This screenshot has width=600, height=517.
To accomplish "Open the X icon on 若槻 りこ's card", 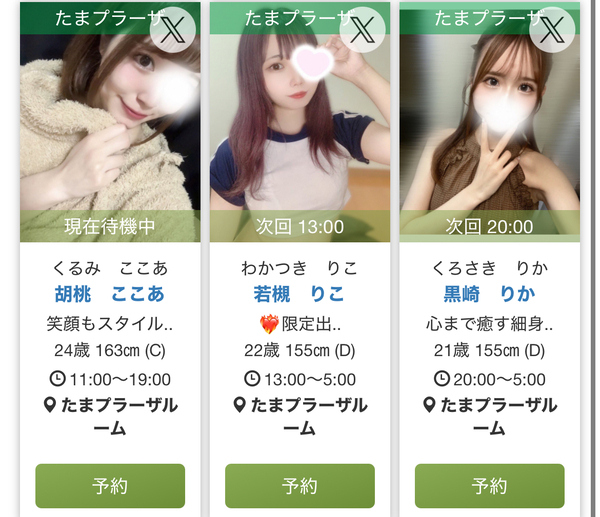I will pos(362,31).
